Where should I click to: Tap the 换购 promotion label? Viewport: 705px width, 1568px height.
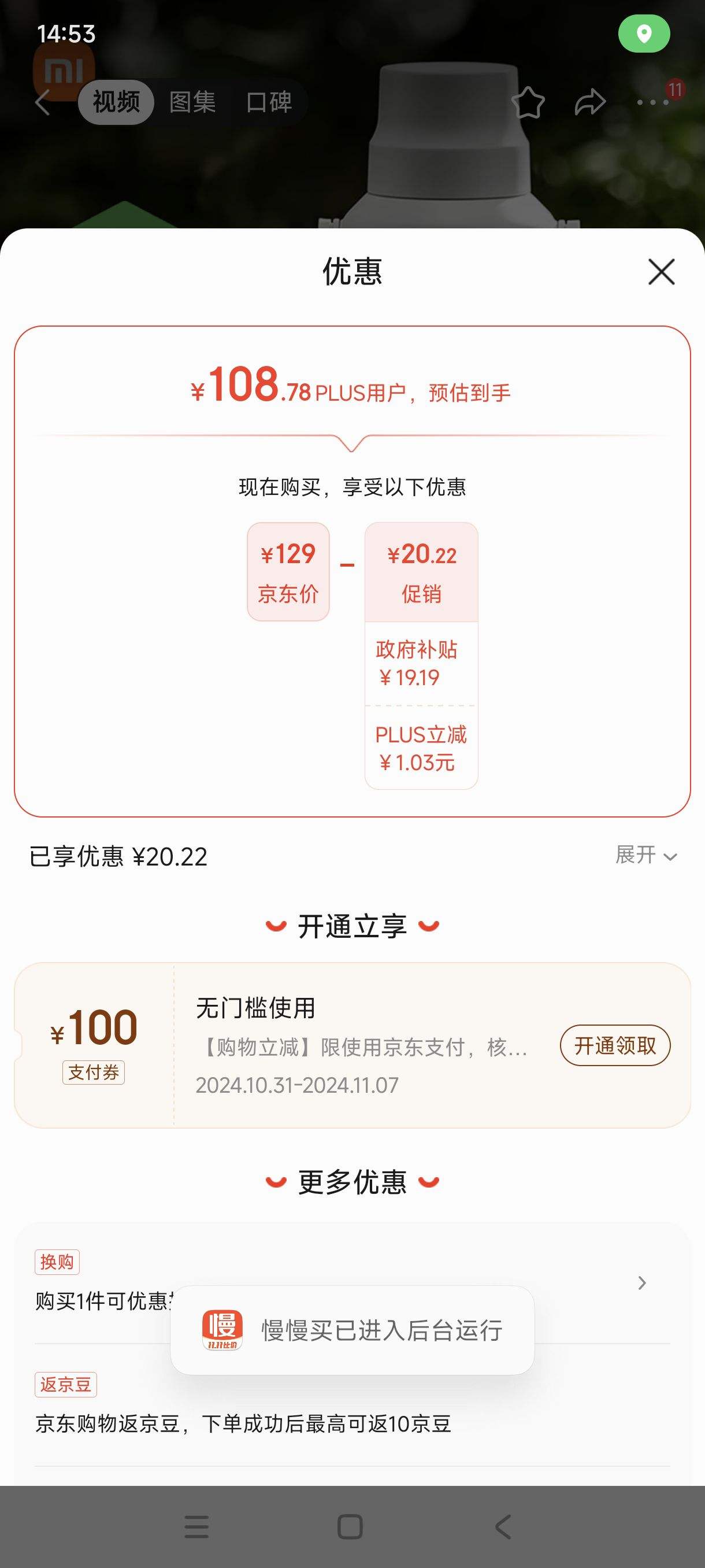click(58, 1262)
